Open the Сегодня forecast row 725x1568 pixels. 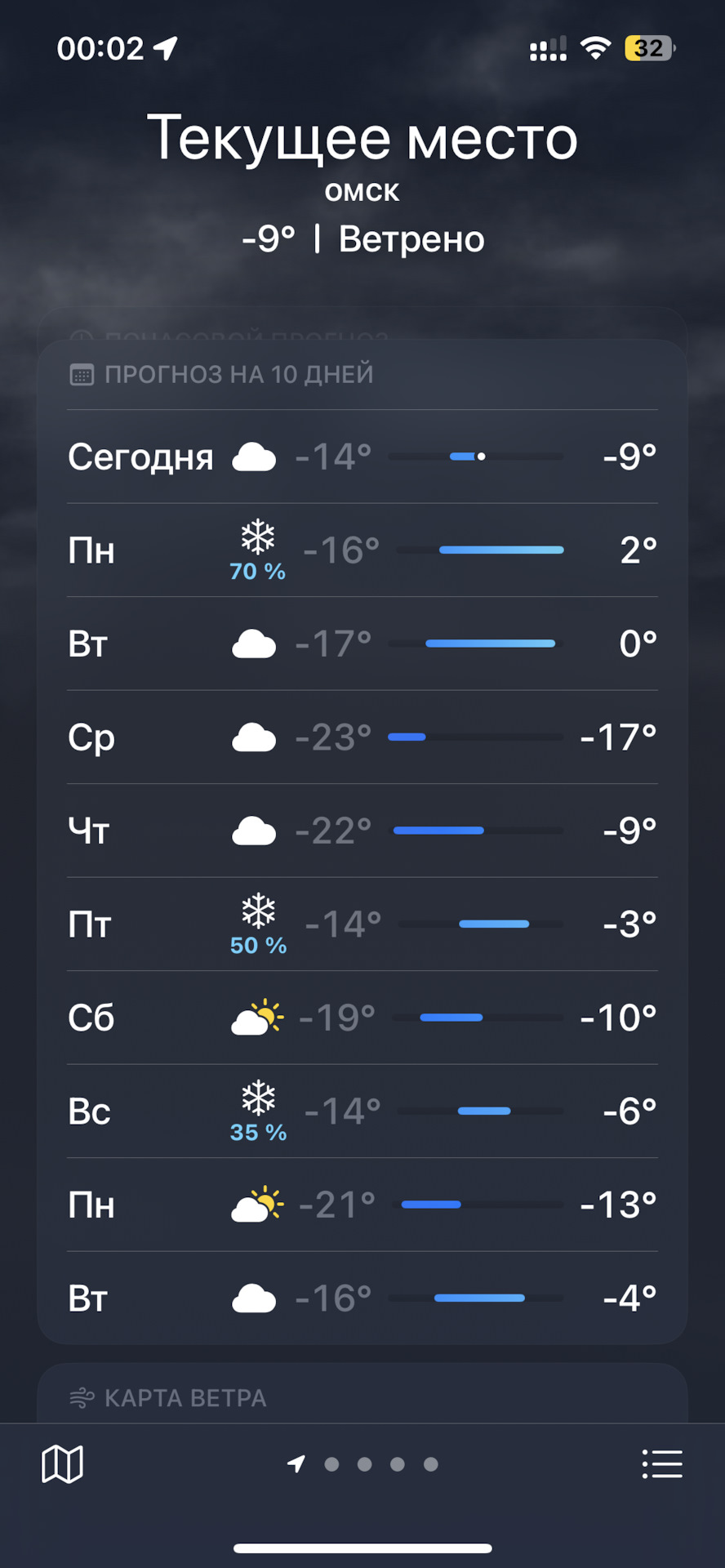pyautogui.click(x=362, y=457)
